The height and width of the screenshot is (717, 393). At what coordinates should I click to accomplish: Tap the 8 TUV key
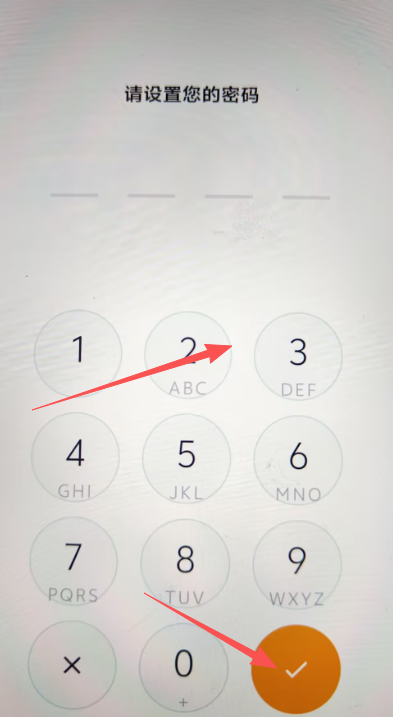pos(185,562)
